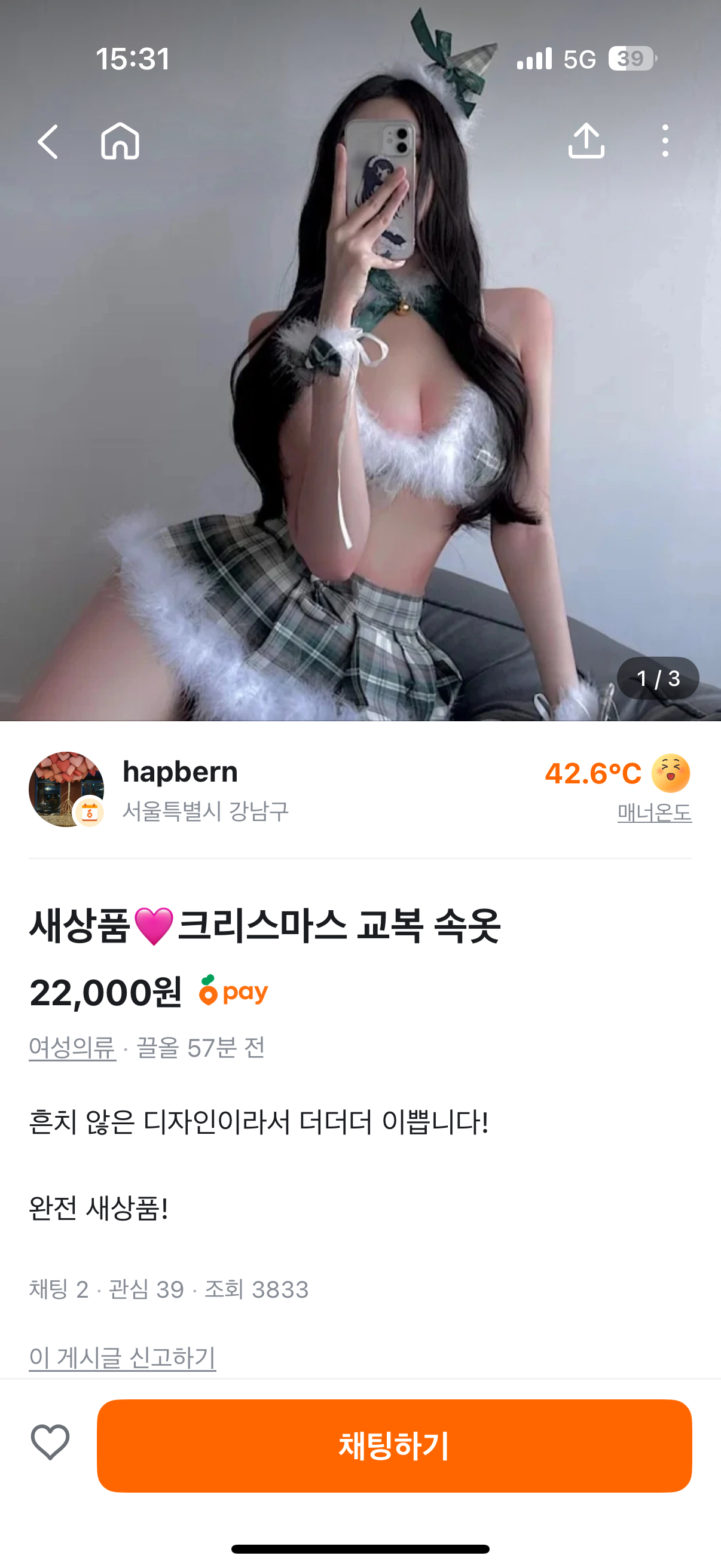Open the three-dot overflow menu
Image resolution: width=721 pixels, height=1568 pixels.
point(665,141)
